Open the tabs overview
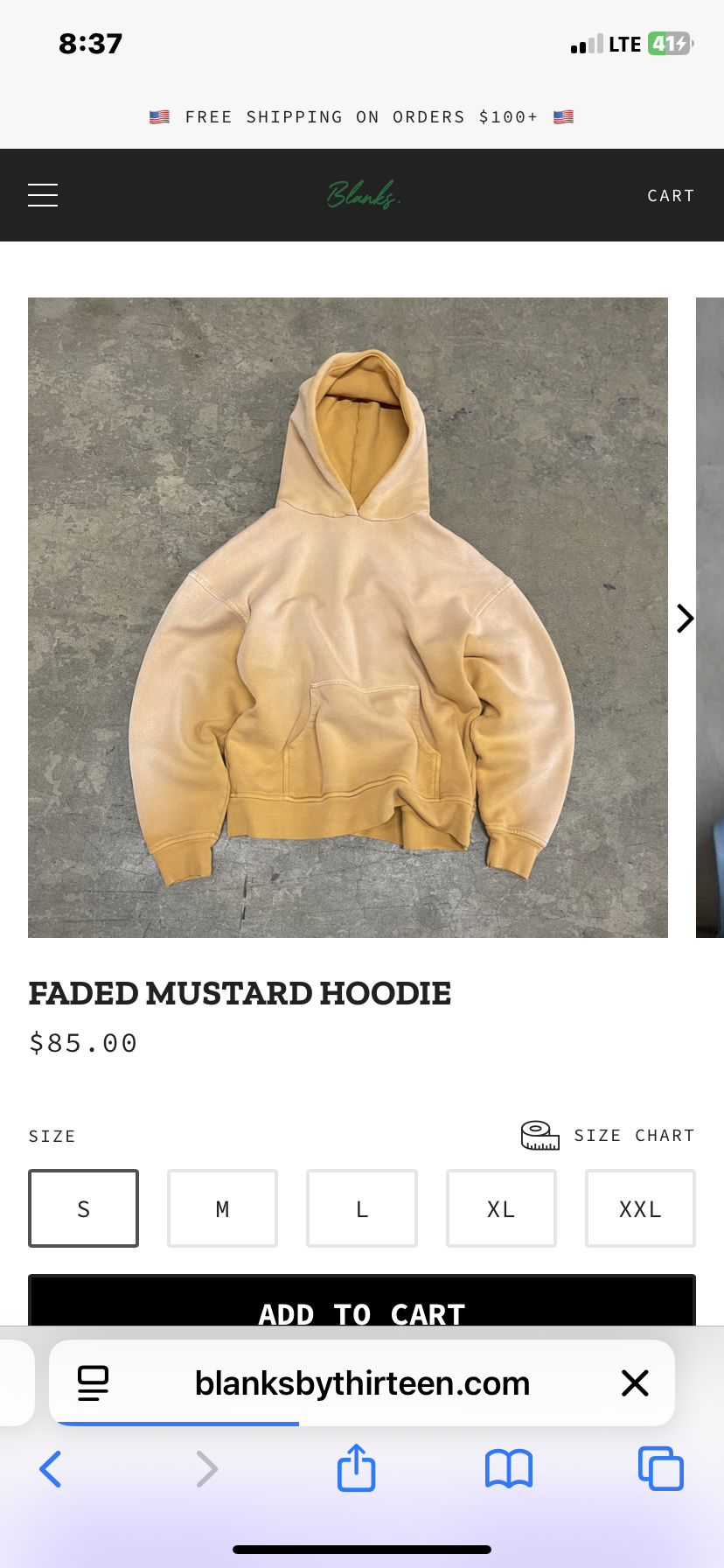The image size is (724, 1568). [x=661, y=1468]
